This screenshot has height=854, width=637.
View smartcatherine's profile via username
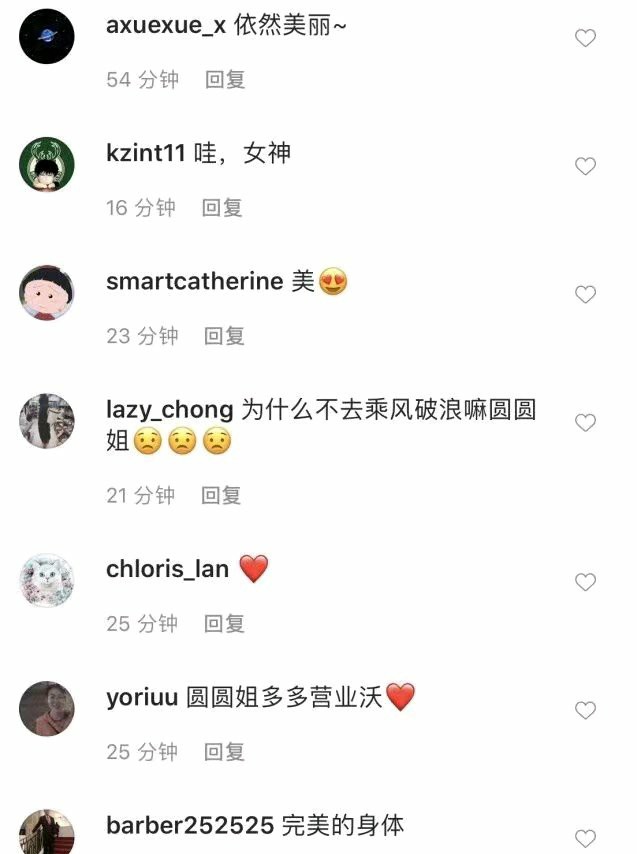click(x=194, y=282)
